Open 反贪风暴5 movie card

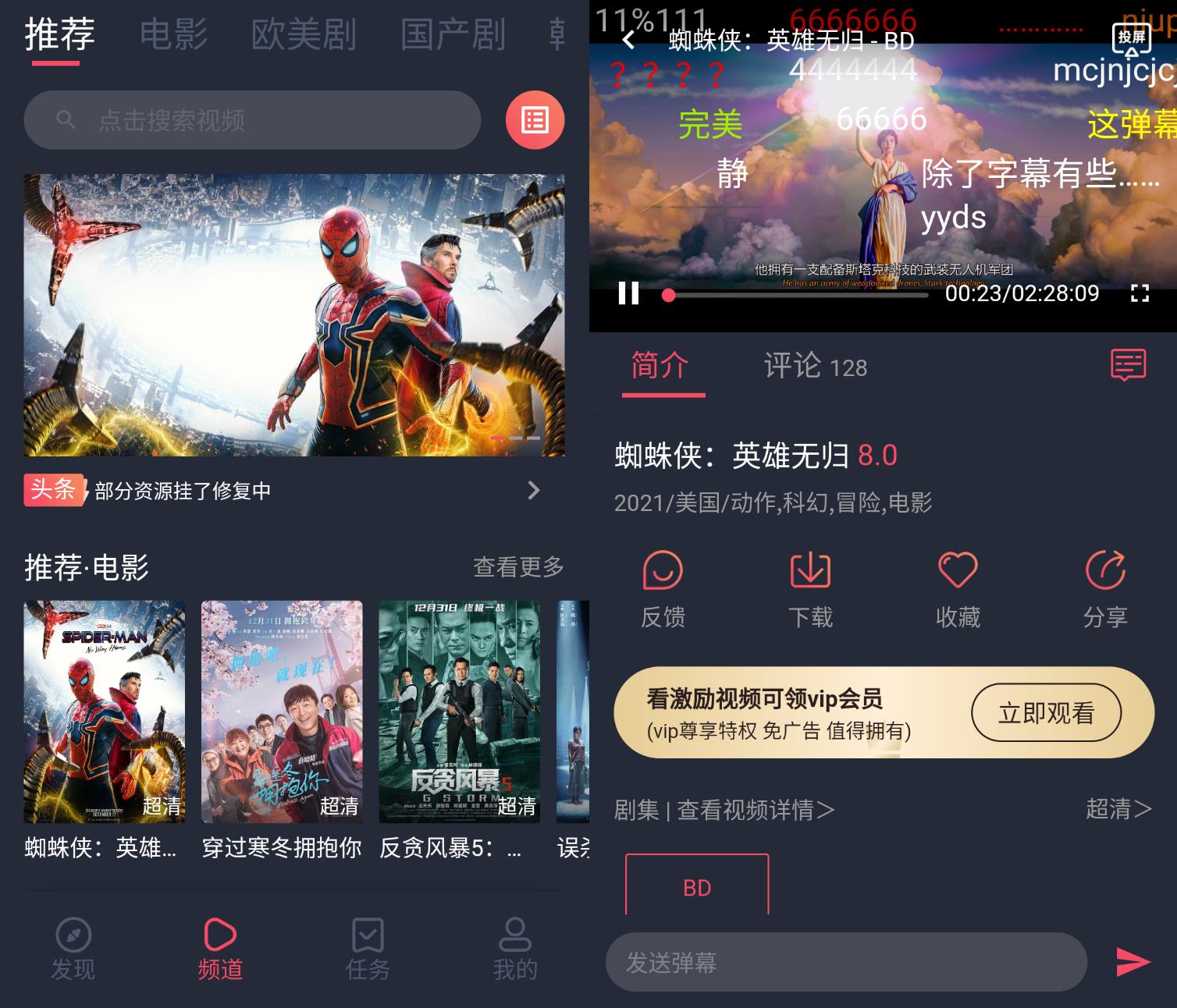459,712
